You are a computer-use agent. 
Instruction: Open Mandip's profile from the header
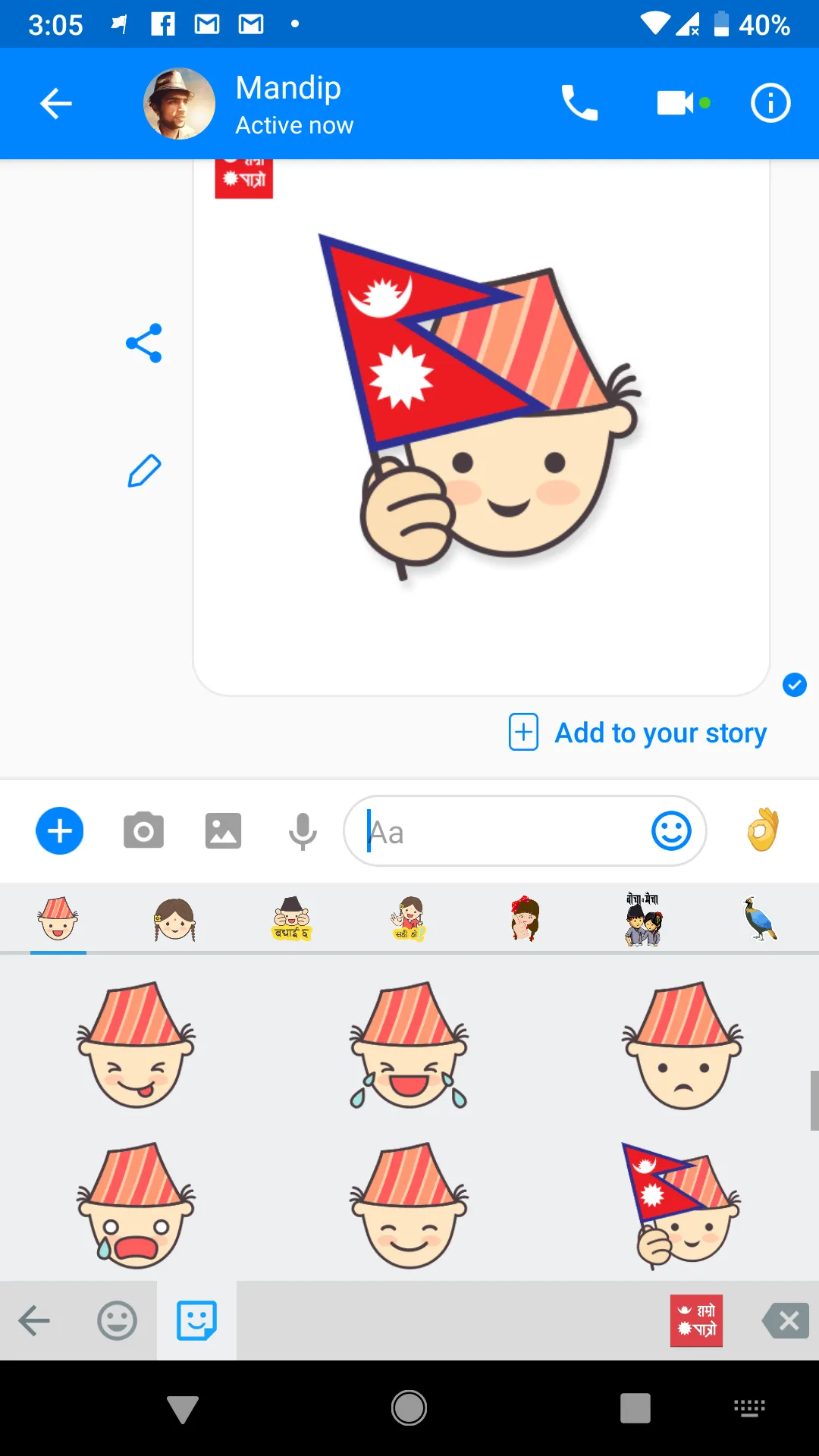(x=179, y=103)
